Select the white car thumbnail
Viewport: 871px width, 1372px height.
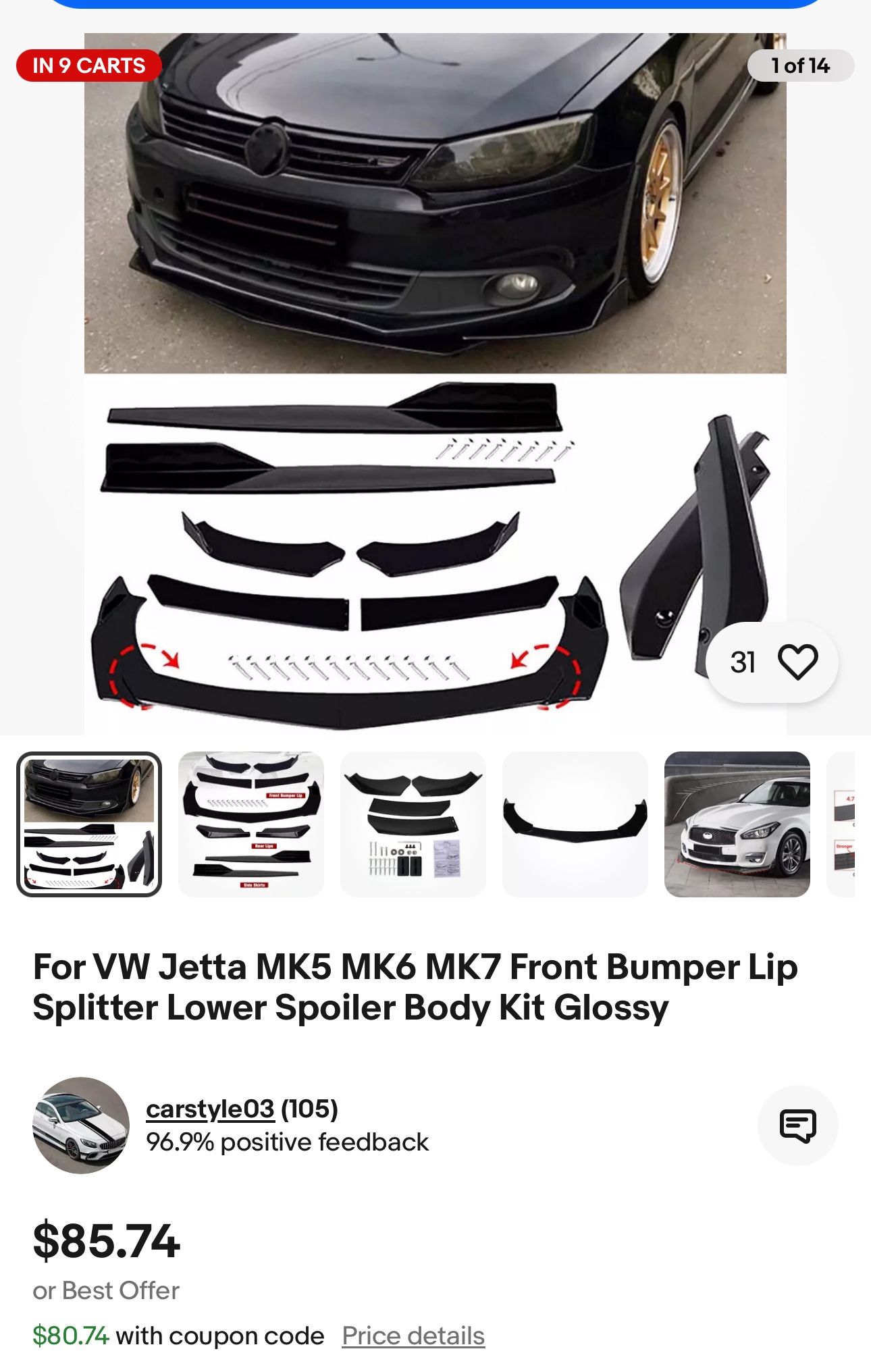pos(737,824)
